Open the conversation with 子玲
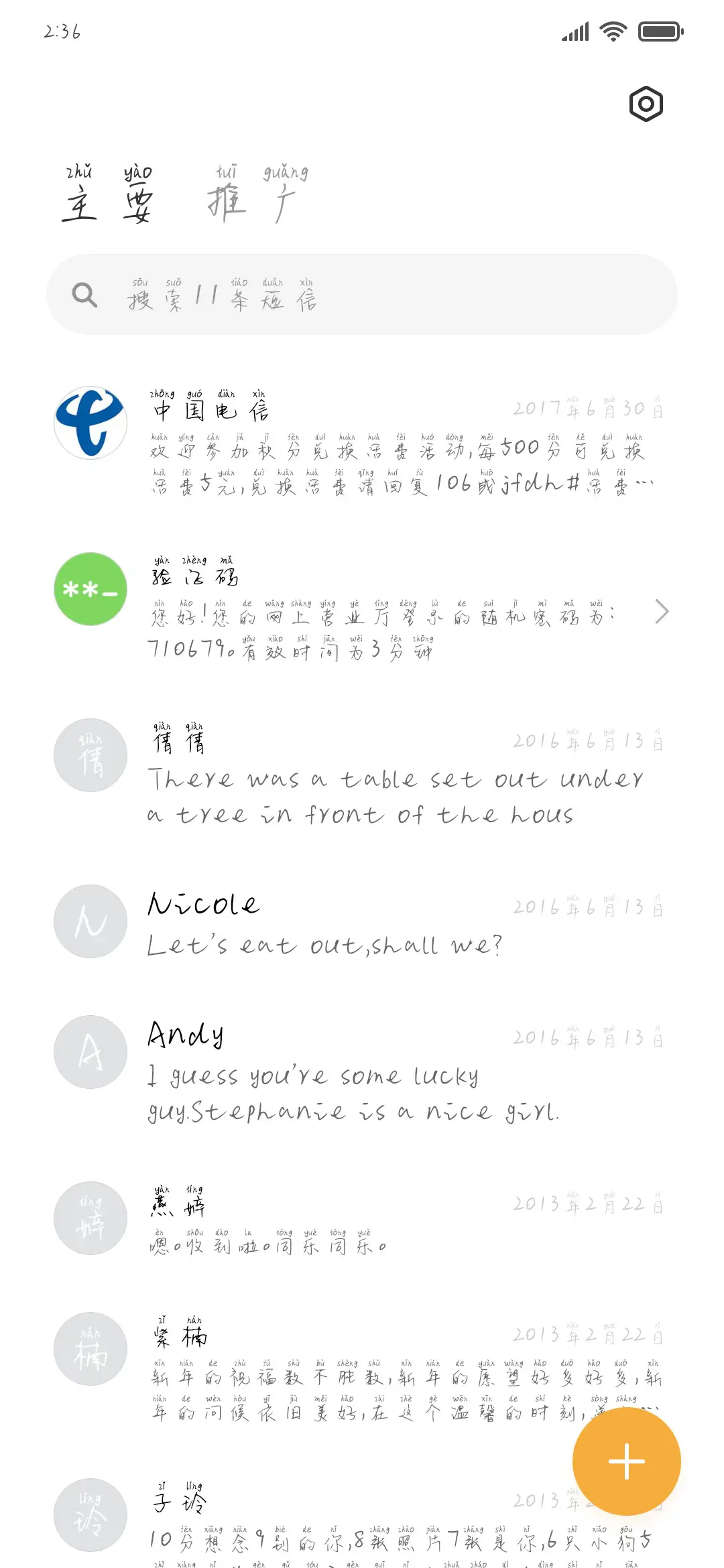 click(302, 1521)
